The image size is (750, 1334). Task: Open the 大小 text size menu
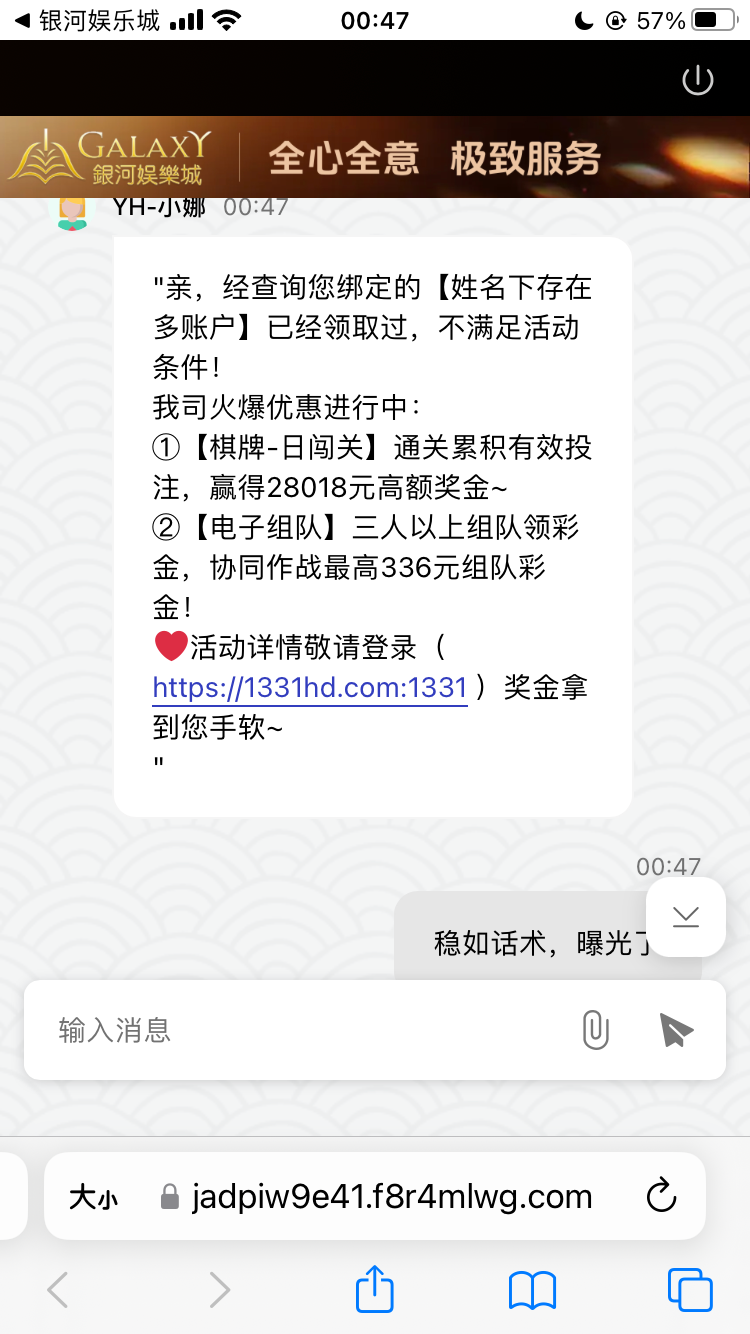click(x=92, y=1197)
